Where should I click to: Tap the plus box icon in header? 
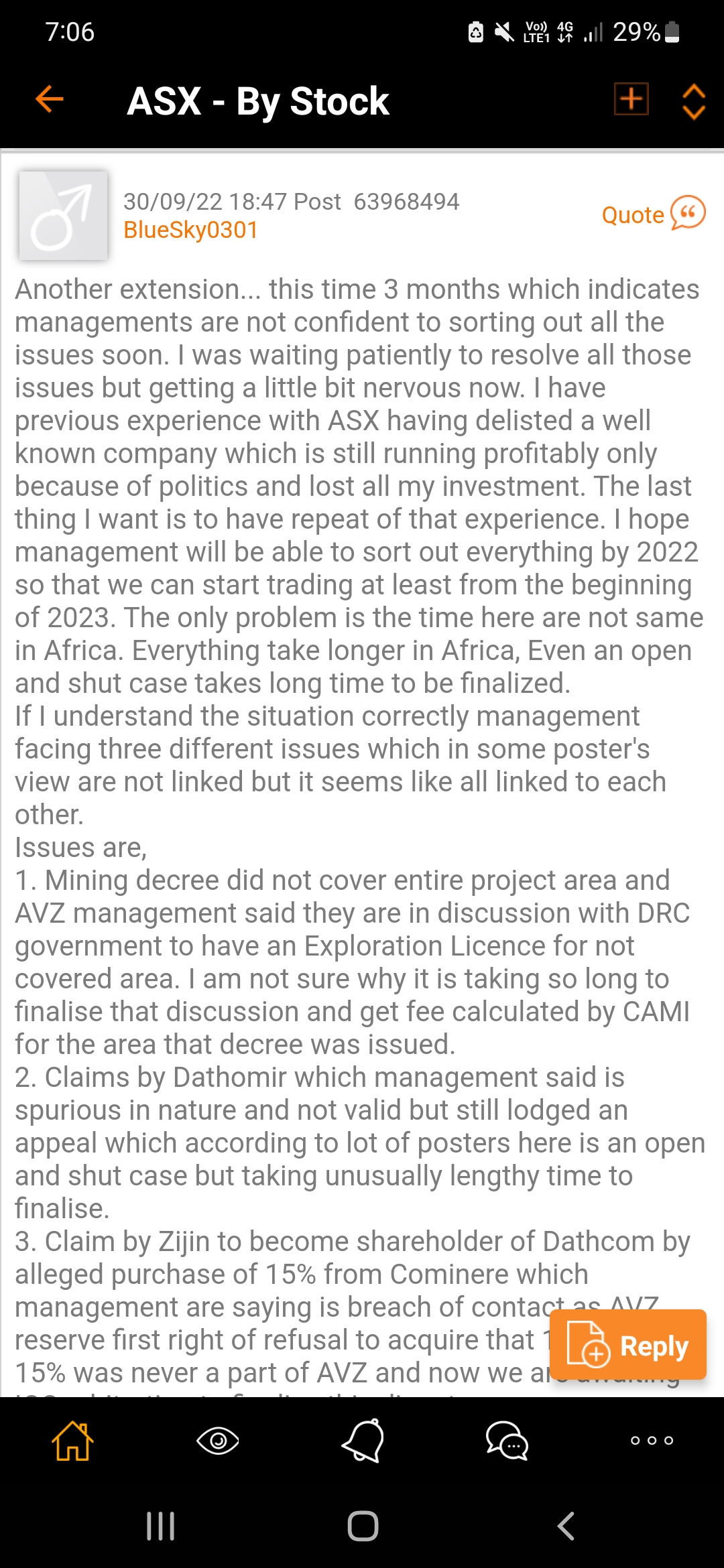tap(631, 100)
